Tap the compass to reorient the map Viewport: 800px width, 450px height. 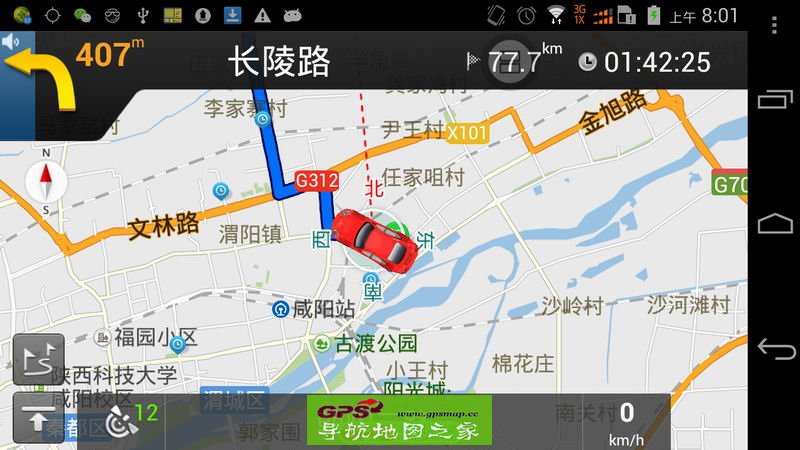(x=45, y=186)
